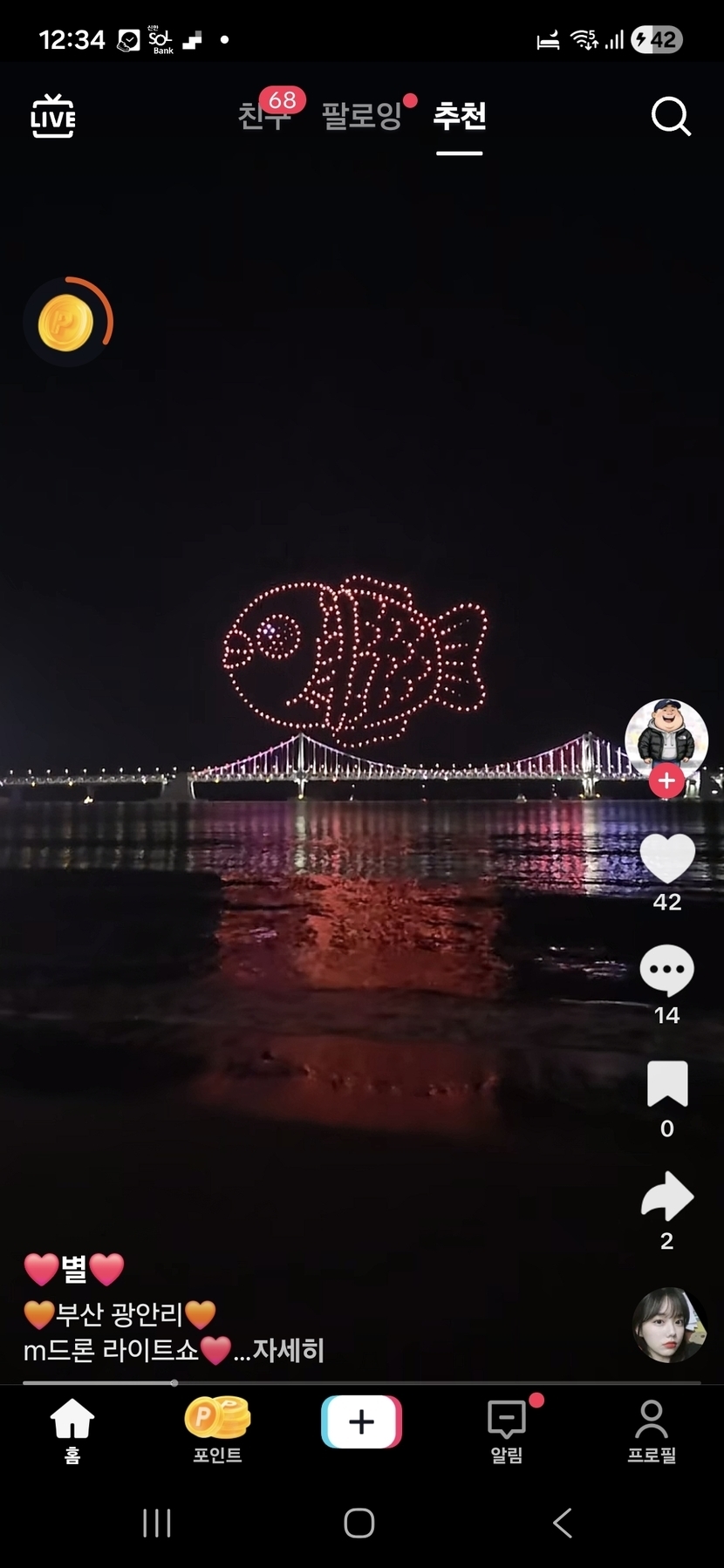Create a new post with plus button
Viewport: 724px width, 1568px height.
pyautogui.click(x=362, y=1422)
